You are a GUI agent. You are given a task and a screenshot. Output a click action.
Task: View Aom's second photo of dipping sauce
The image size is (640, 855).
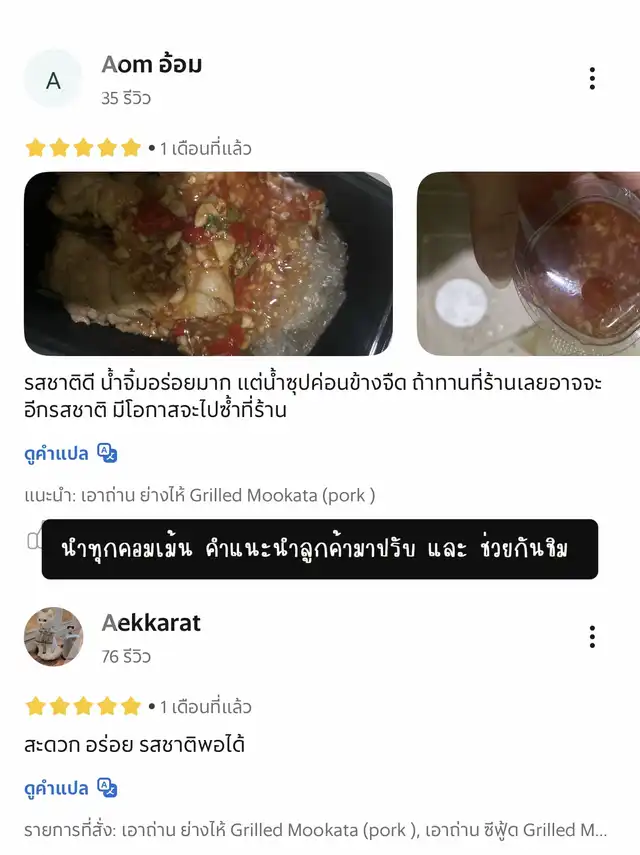[528, 264]
